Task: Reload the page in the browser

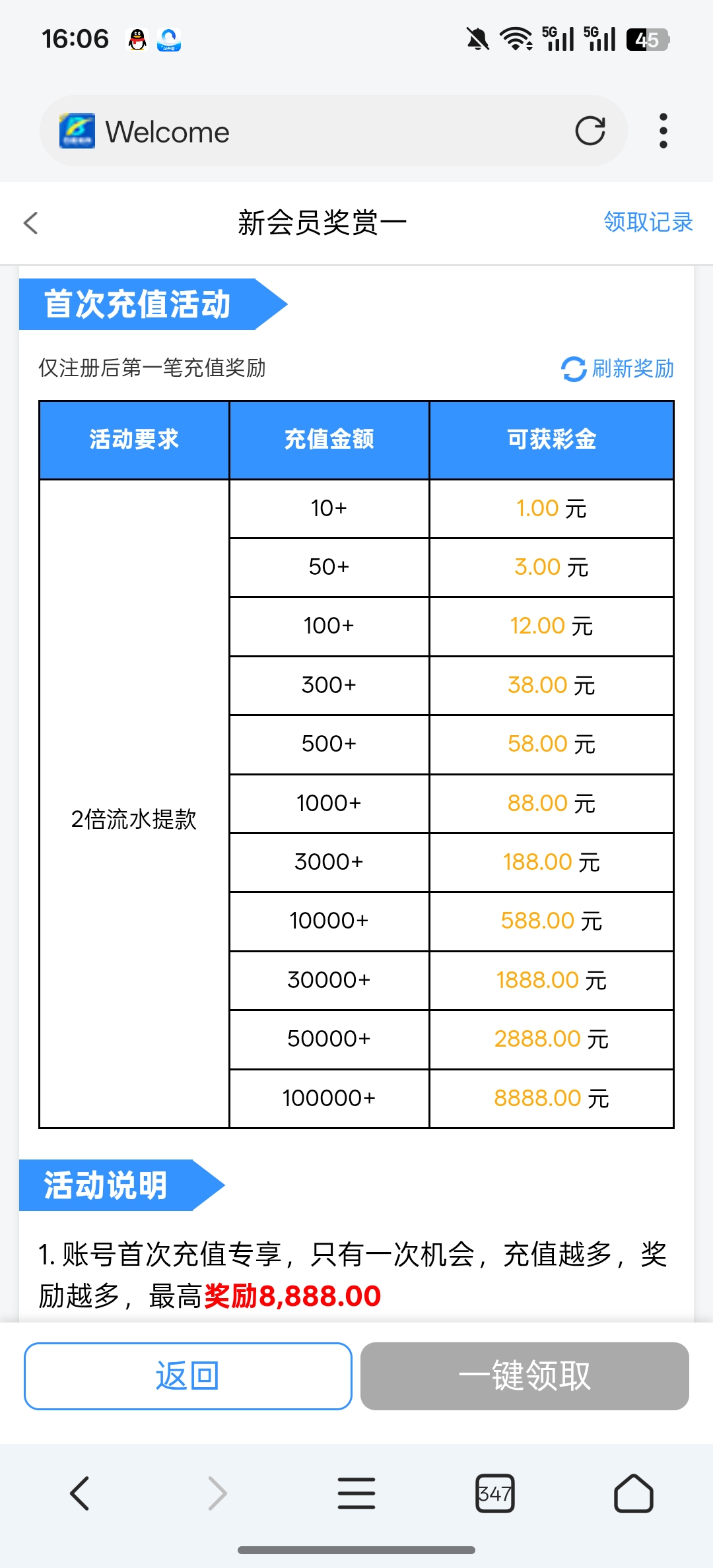Action: coord(590,131)
